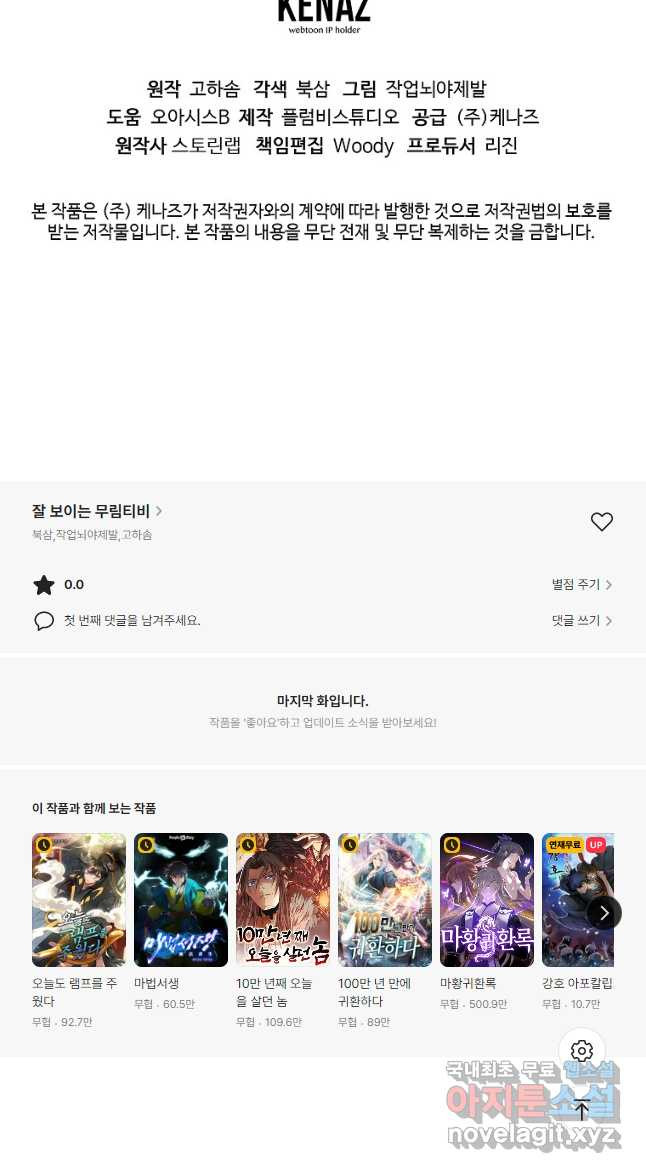Tap 별점 주기 to rate
This screenshot has height=1173, width=646.
[x=581, y=585]
